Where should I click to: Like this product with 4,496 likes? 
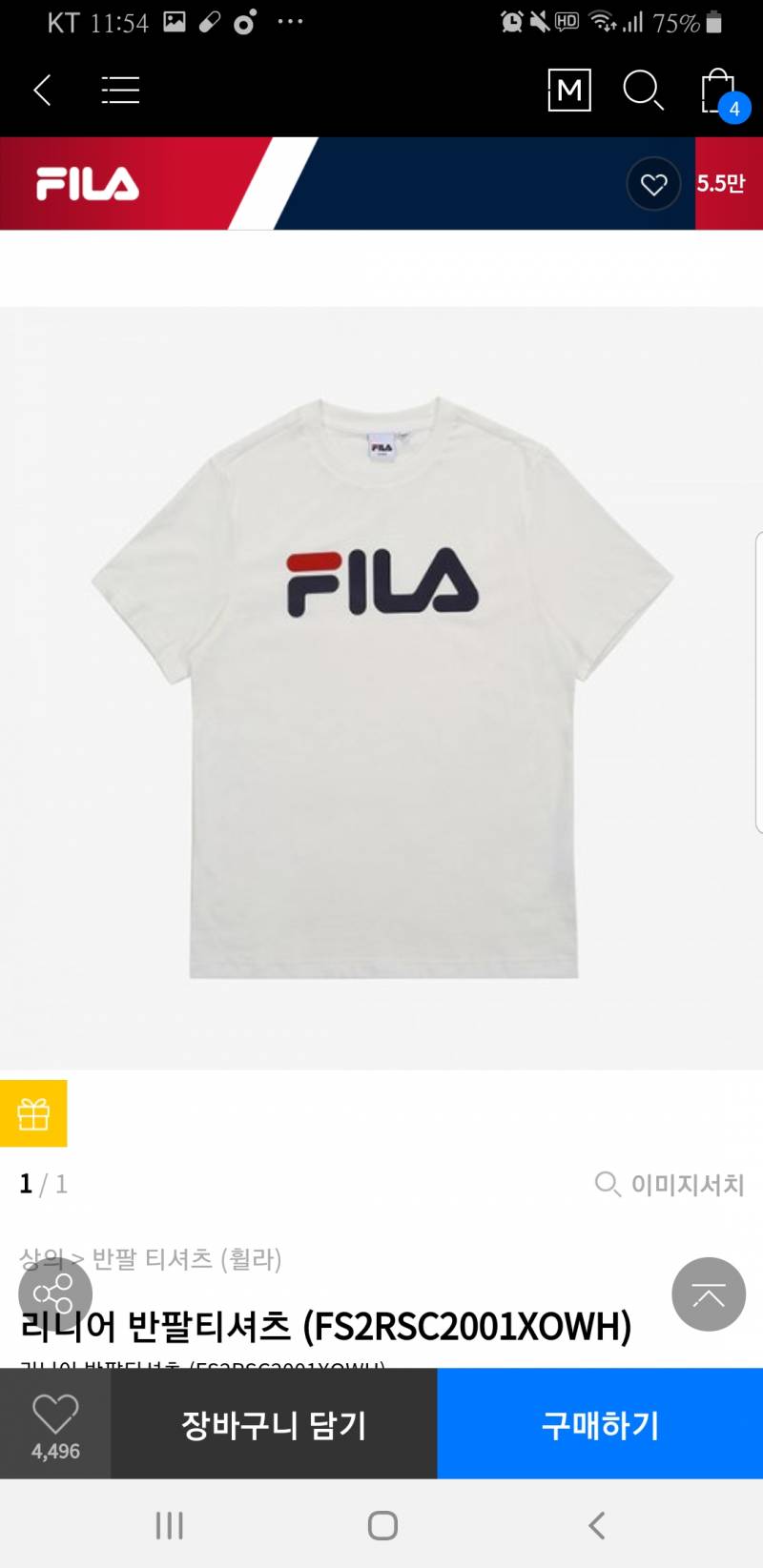(x=55, y=1424)
